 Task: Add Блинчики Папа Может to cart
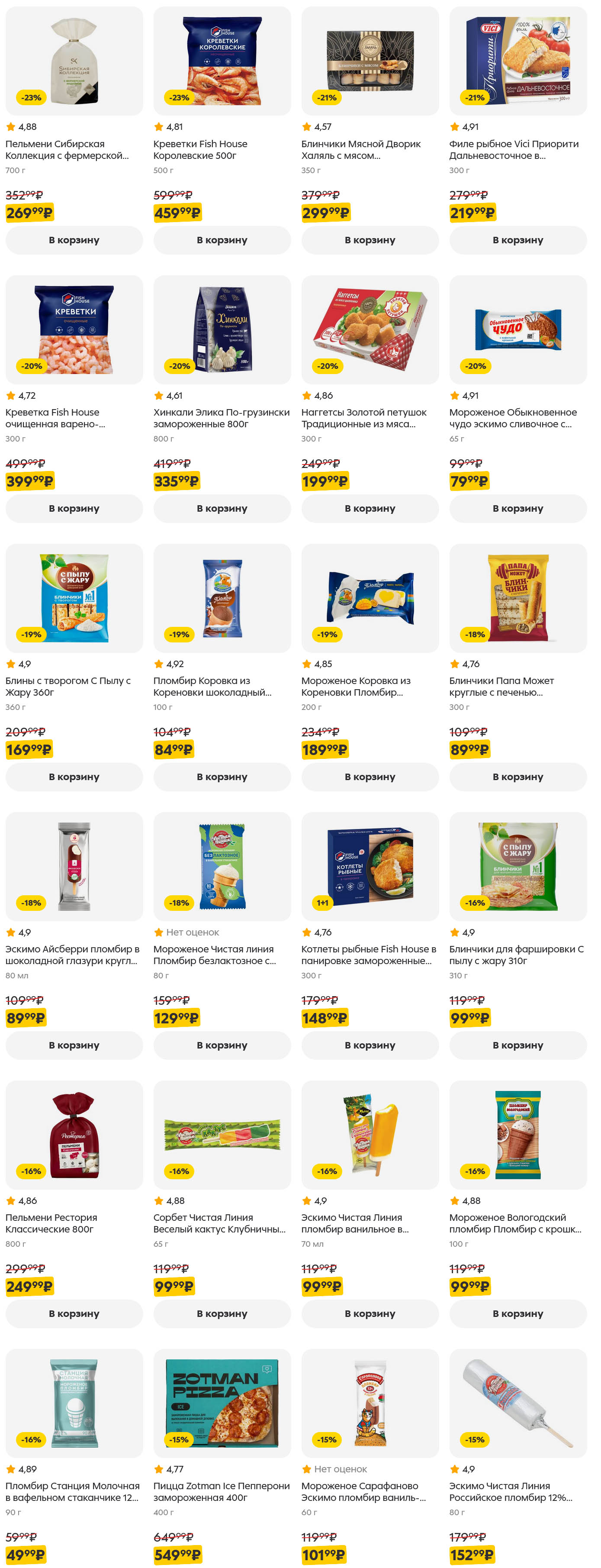point(517,777)
